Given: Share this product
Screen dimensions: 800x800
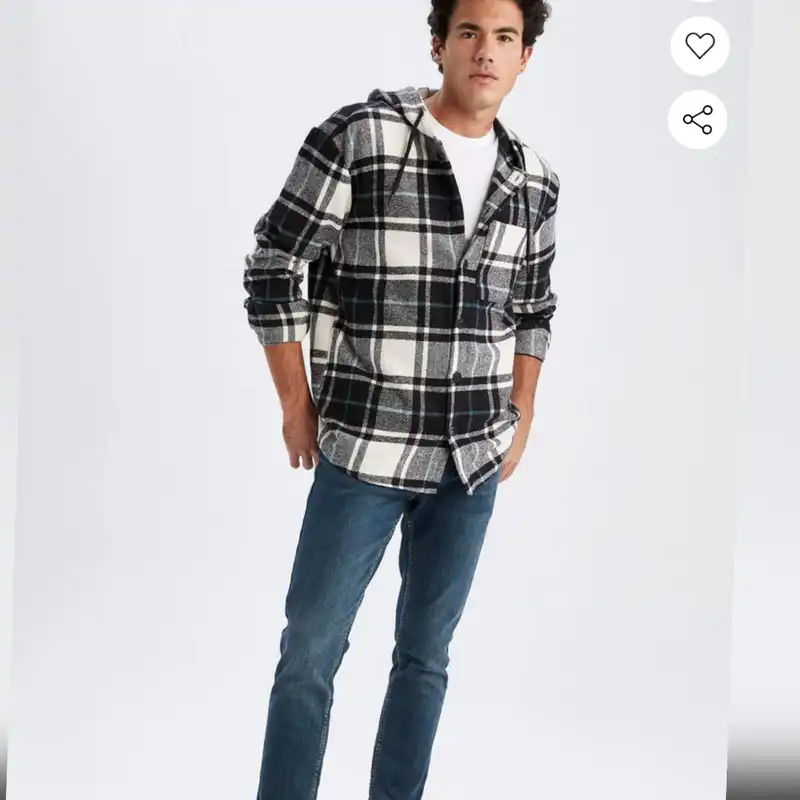Looking at the screenshot, I should [x=698, y=120].
